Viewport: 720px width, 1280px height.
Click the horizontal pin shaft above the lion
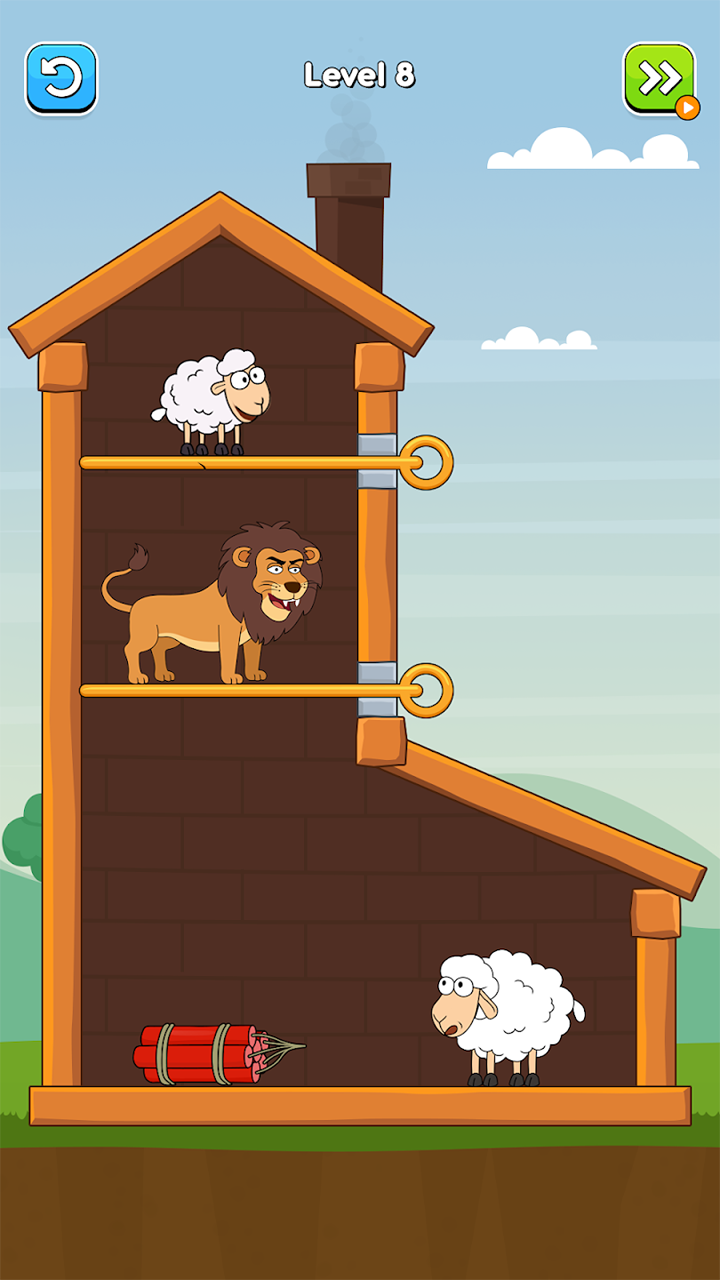pos(250,461)
